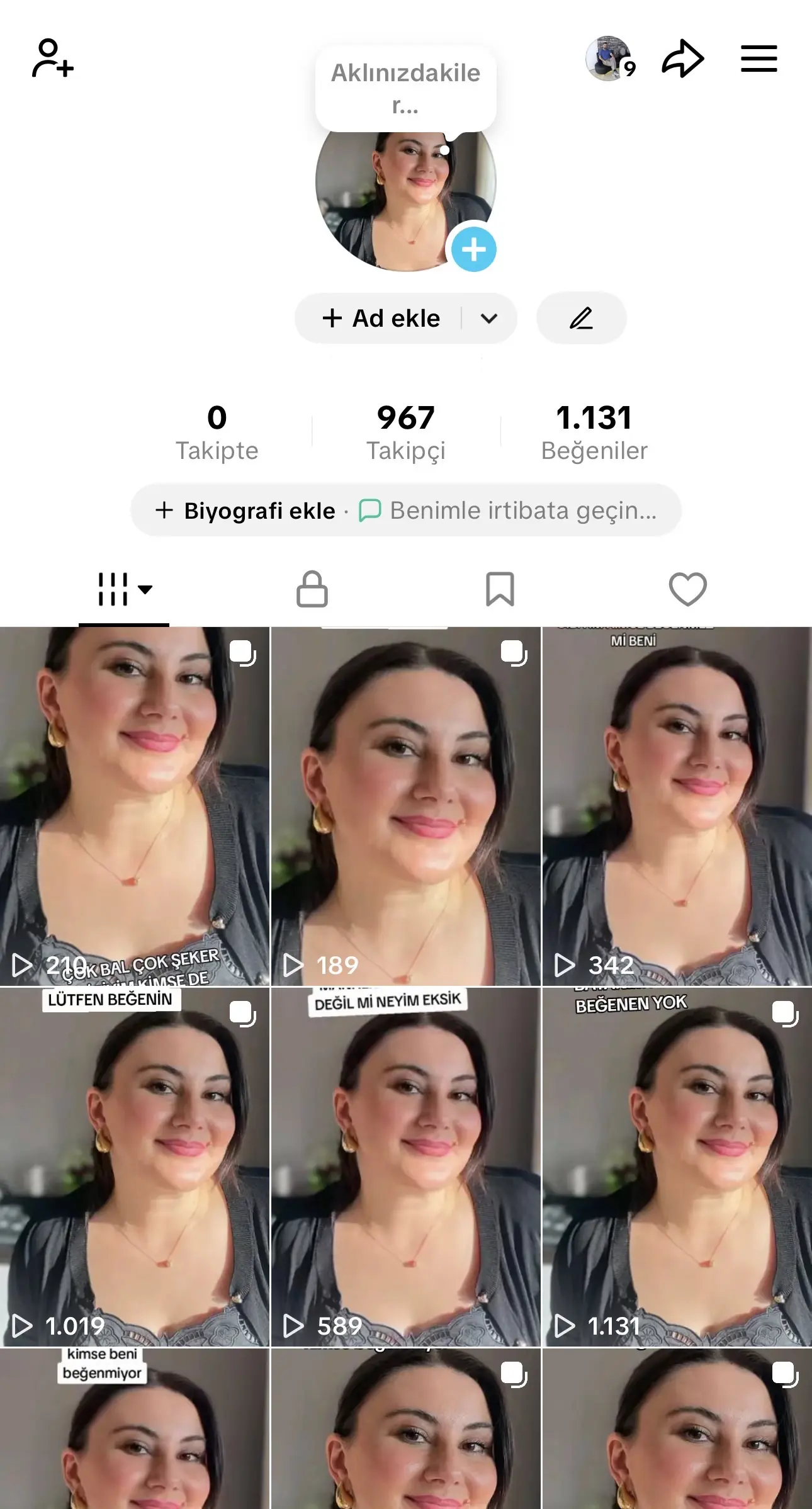Open the liked videos heart icon
Screen dimensions: 812x1509
pos(687,589)
